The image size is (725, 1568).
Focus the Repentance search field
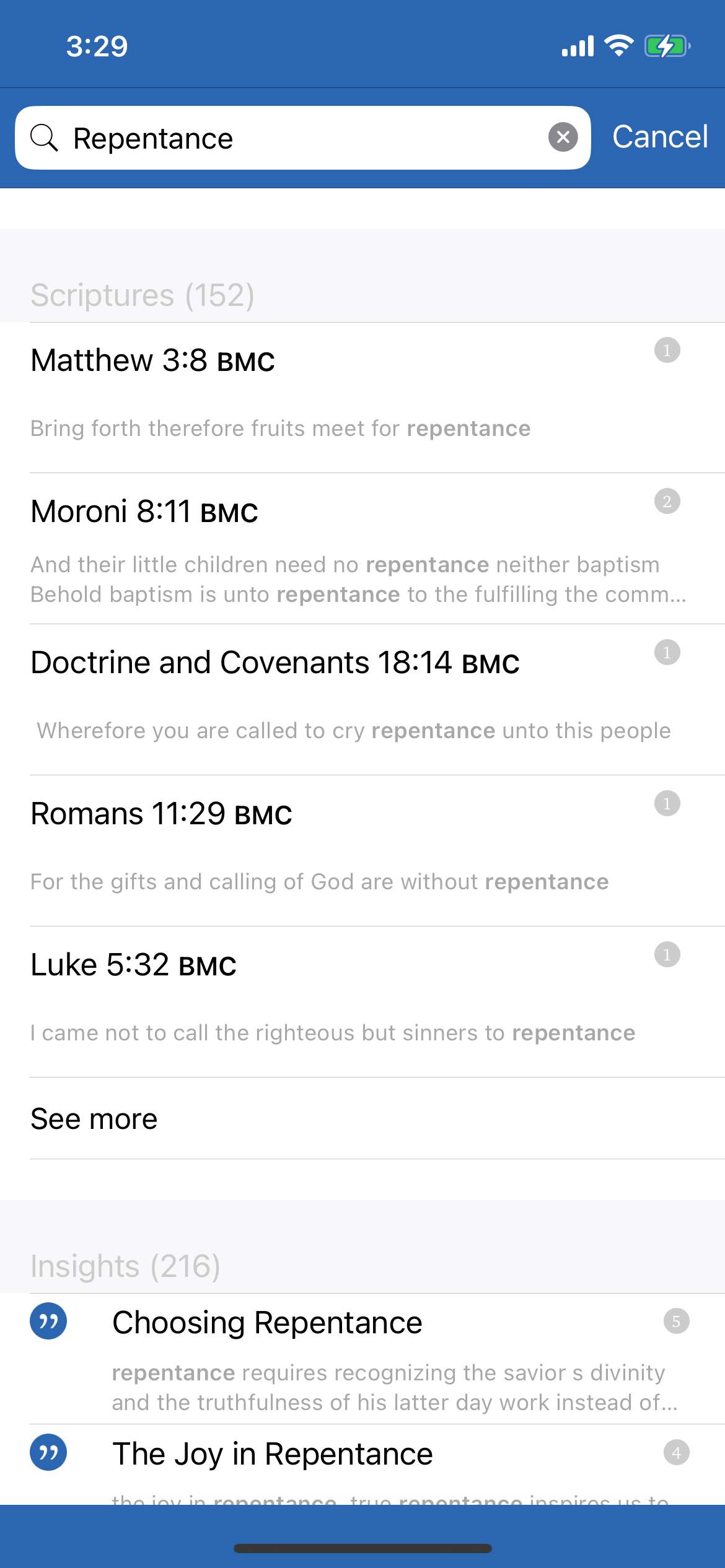[297, 138]
